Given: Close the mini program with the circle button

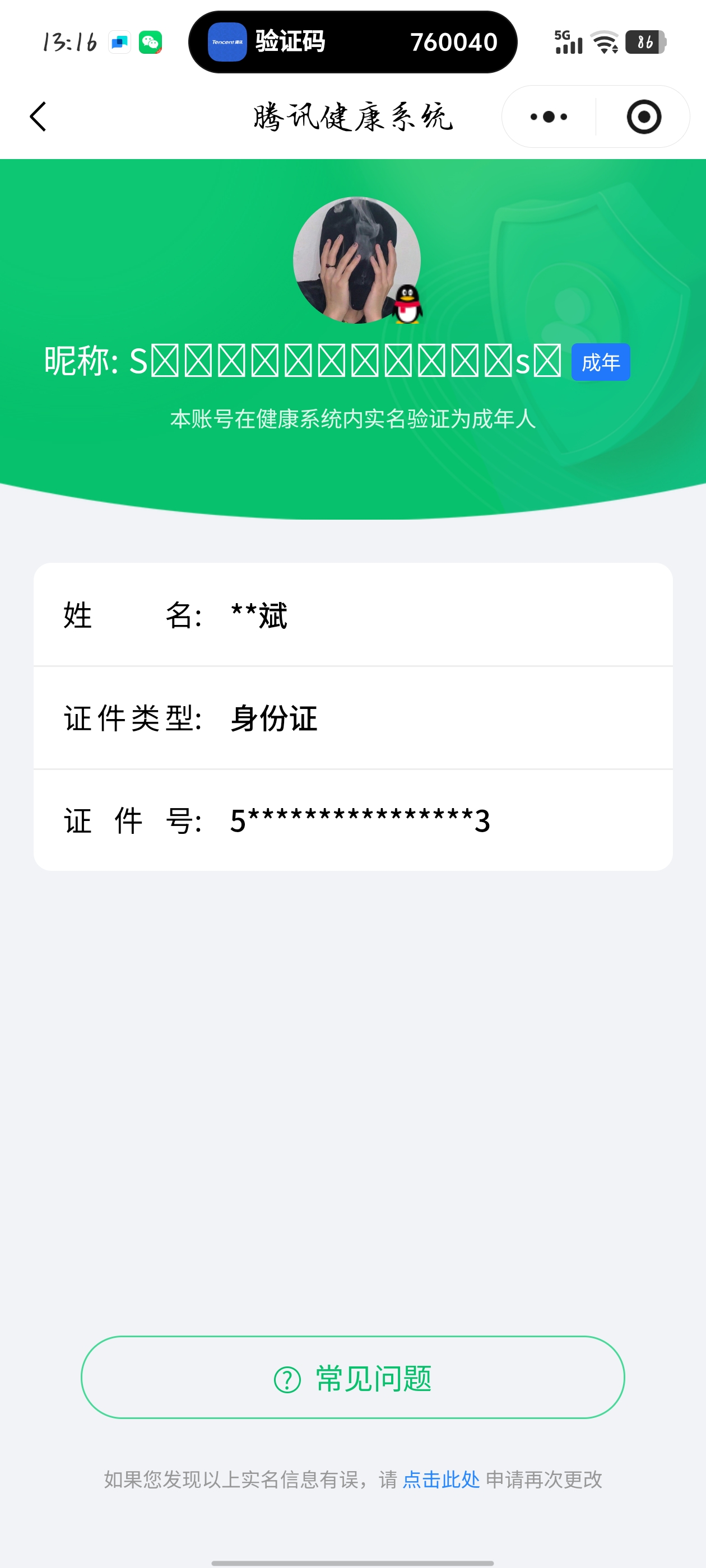Looking at the screenshot, I should tap(643, 116).
